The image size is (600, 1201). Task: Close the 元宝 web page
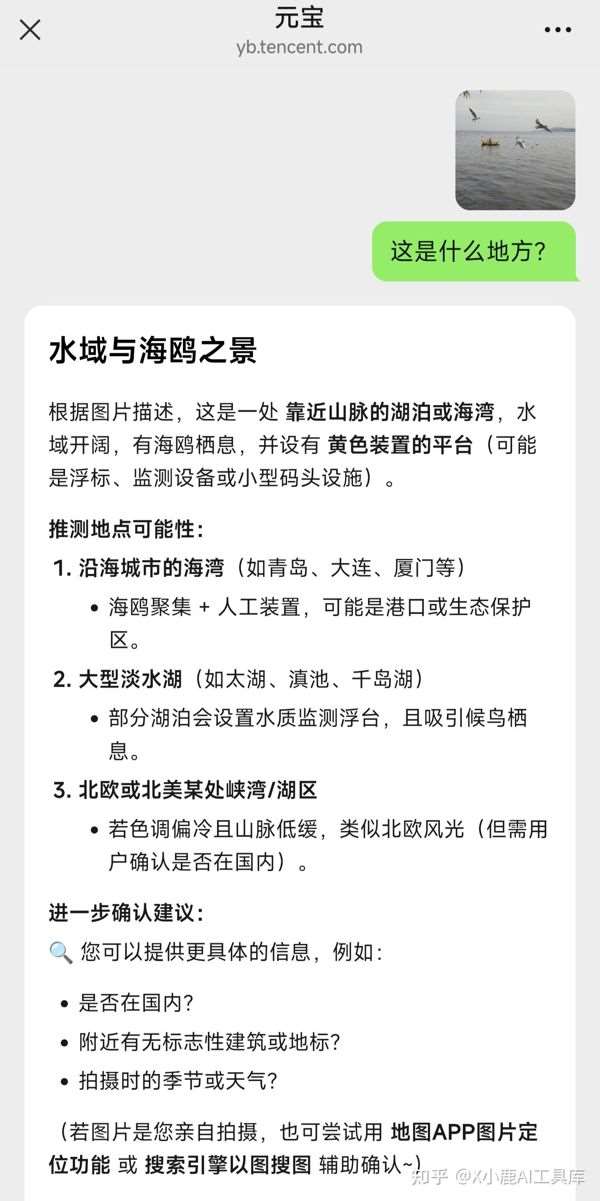(x=31, y=30)
